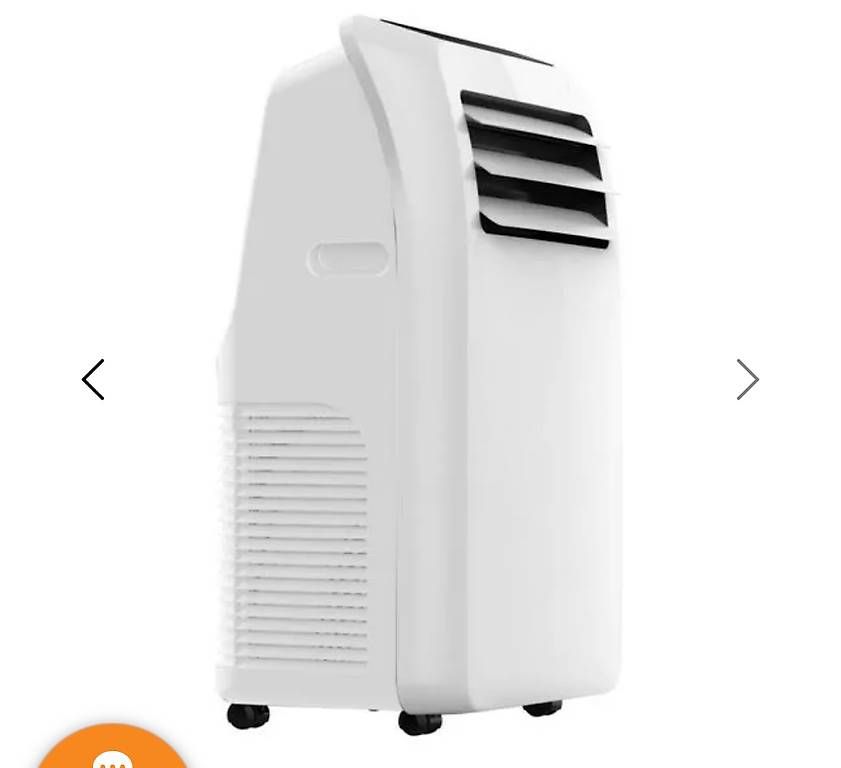Open the orange chat bubble button
The height and width of the screenshot is (768, 841).
coord(112,752)
